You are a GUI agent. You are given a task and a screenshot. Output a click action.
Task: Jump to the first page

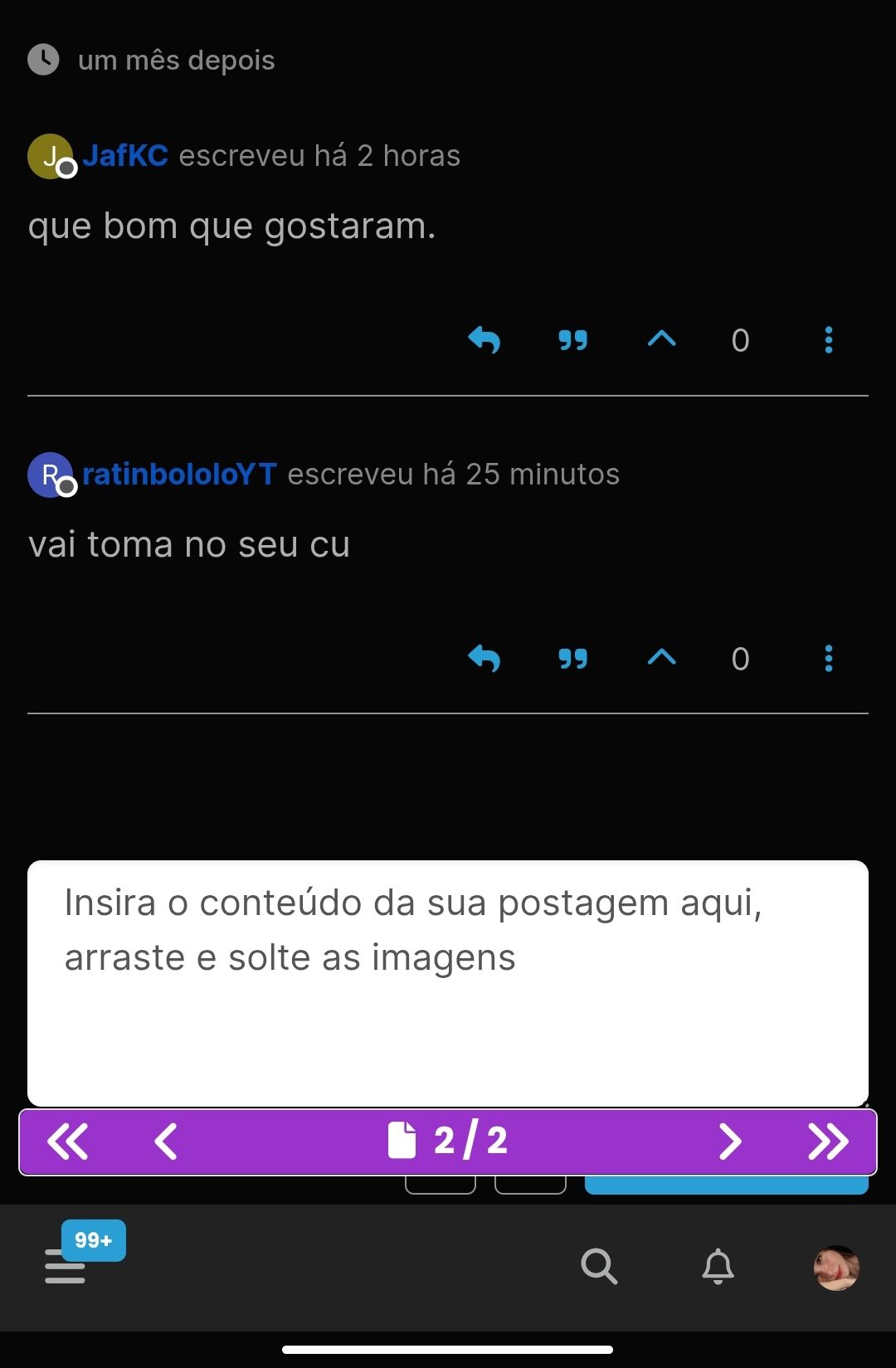[x=67, y=1142]
